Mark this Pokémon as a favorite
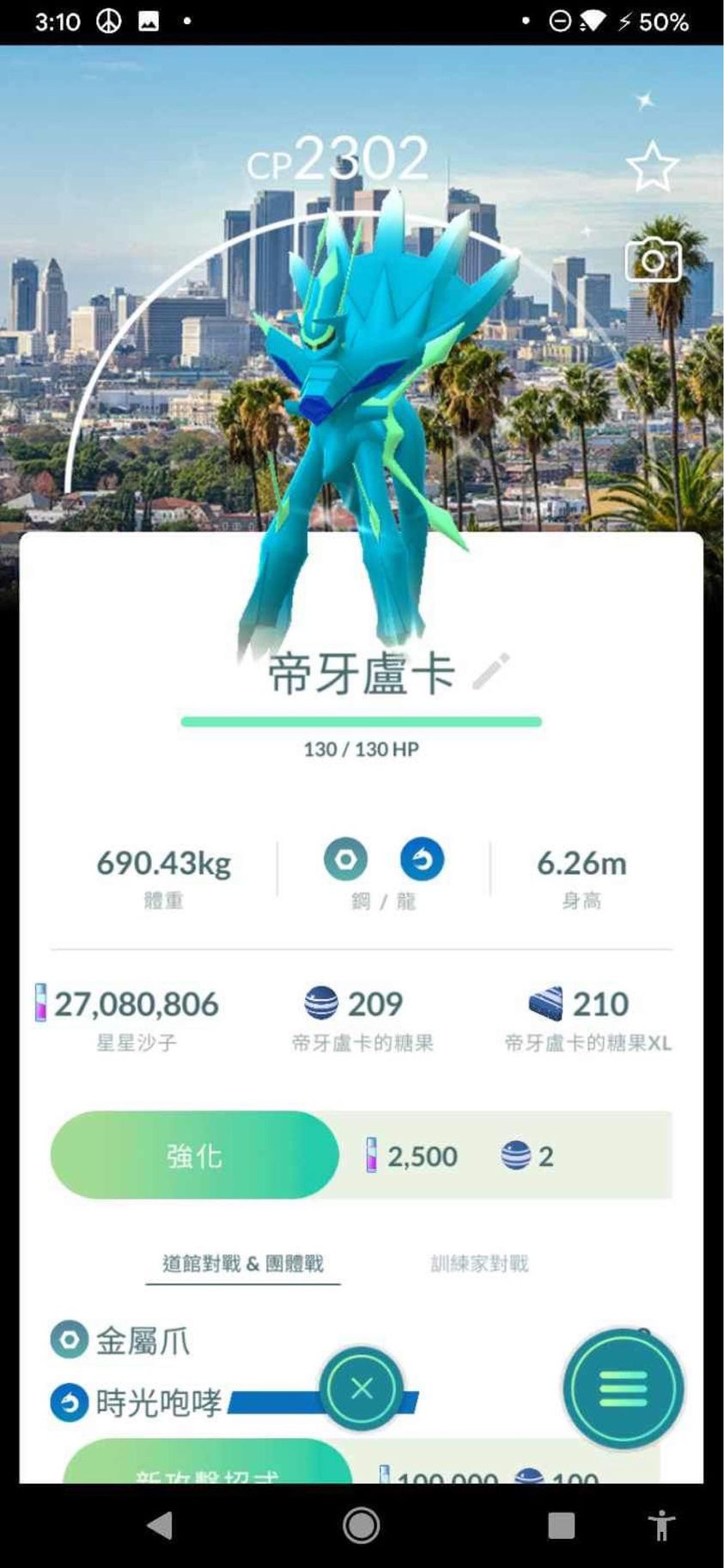The height and width of the screenshot is (1568, 724). [x=652, y=167]
